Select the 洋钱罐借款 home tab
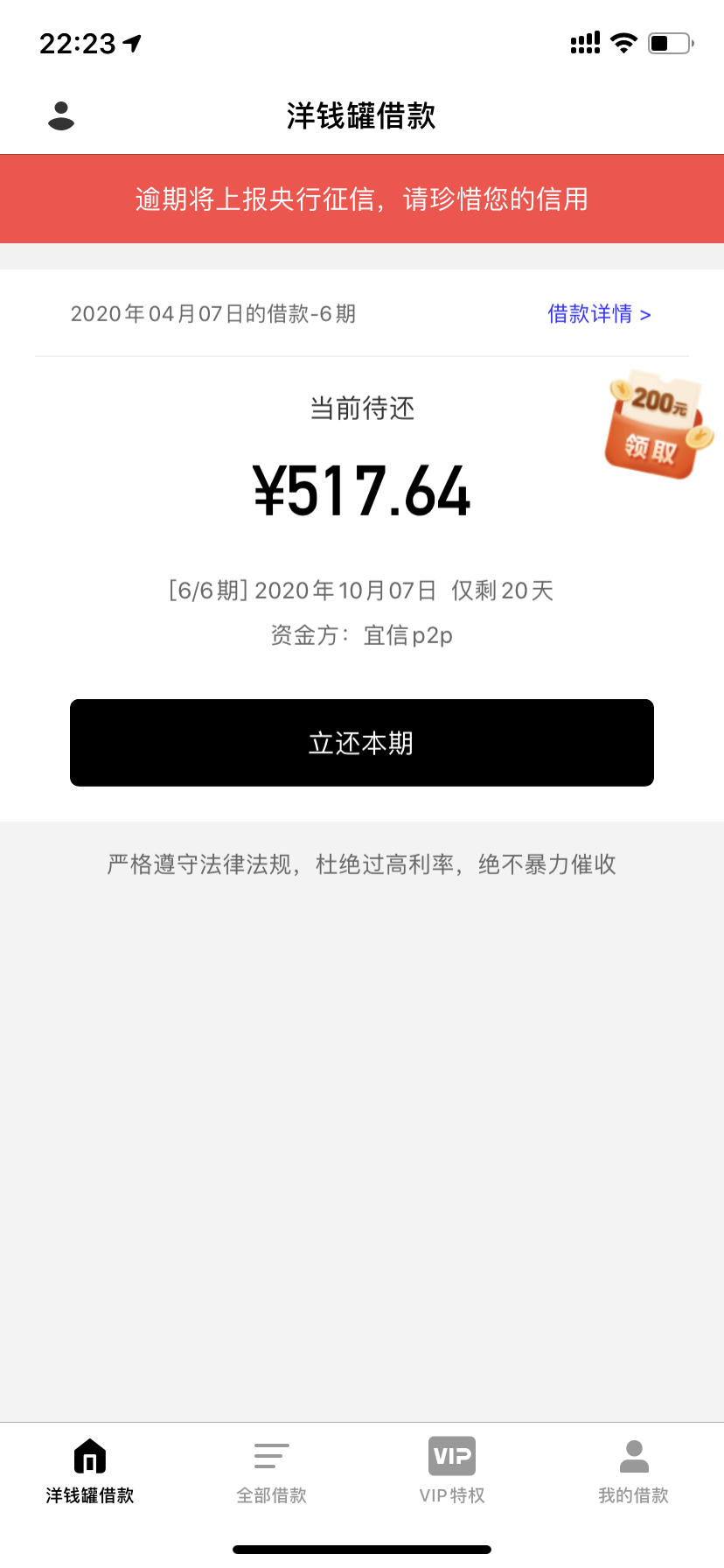 (x=90, y=1472)
